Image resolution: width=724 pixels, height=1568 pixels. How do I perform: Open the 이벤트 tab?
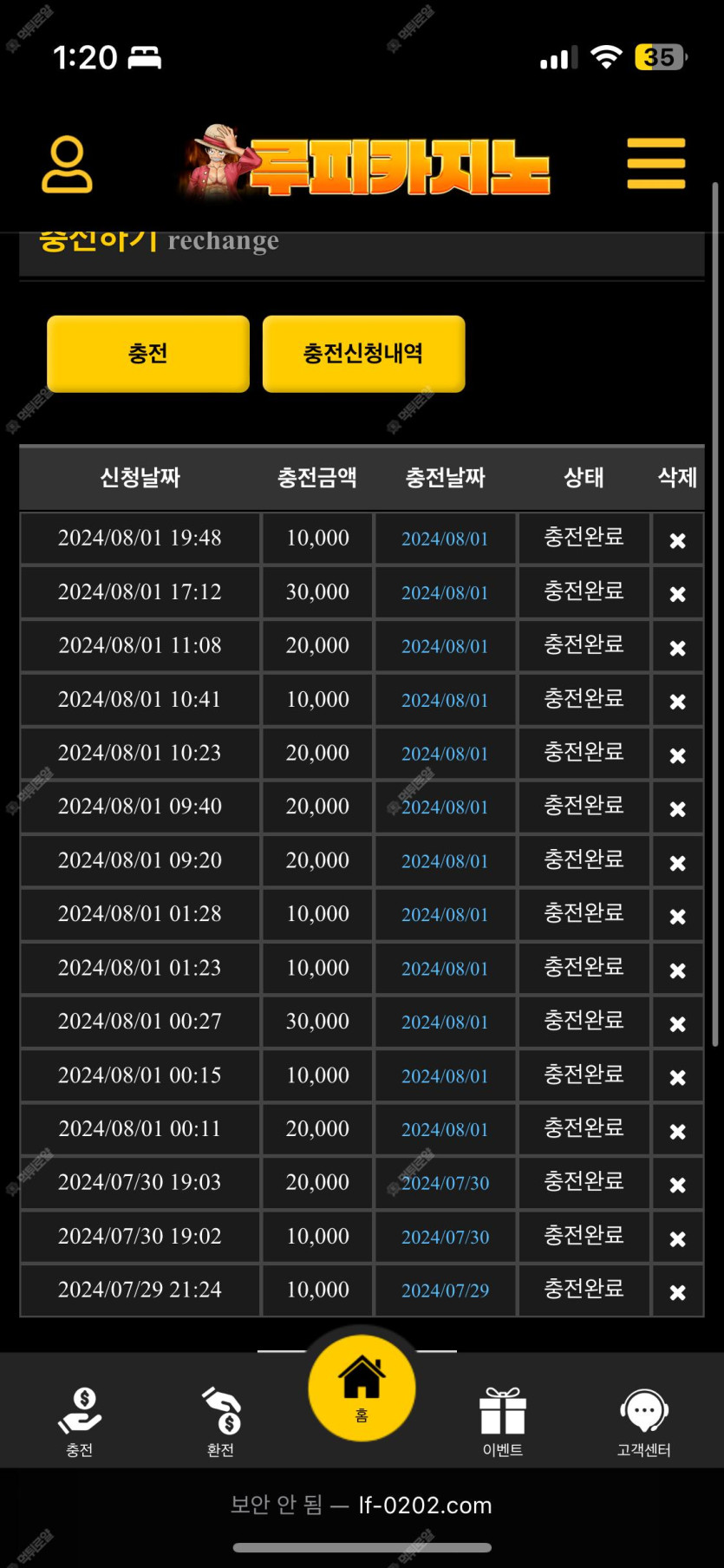(503, 1419)
